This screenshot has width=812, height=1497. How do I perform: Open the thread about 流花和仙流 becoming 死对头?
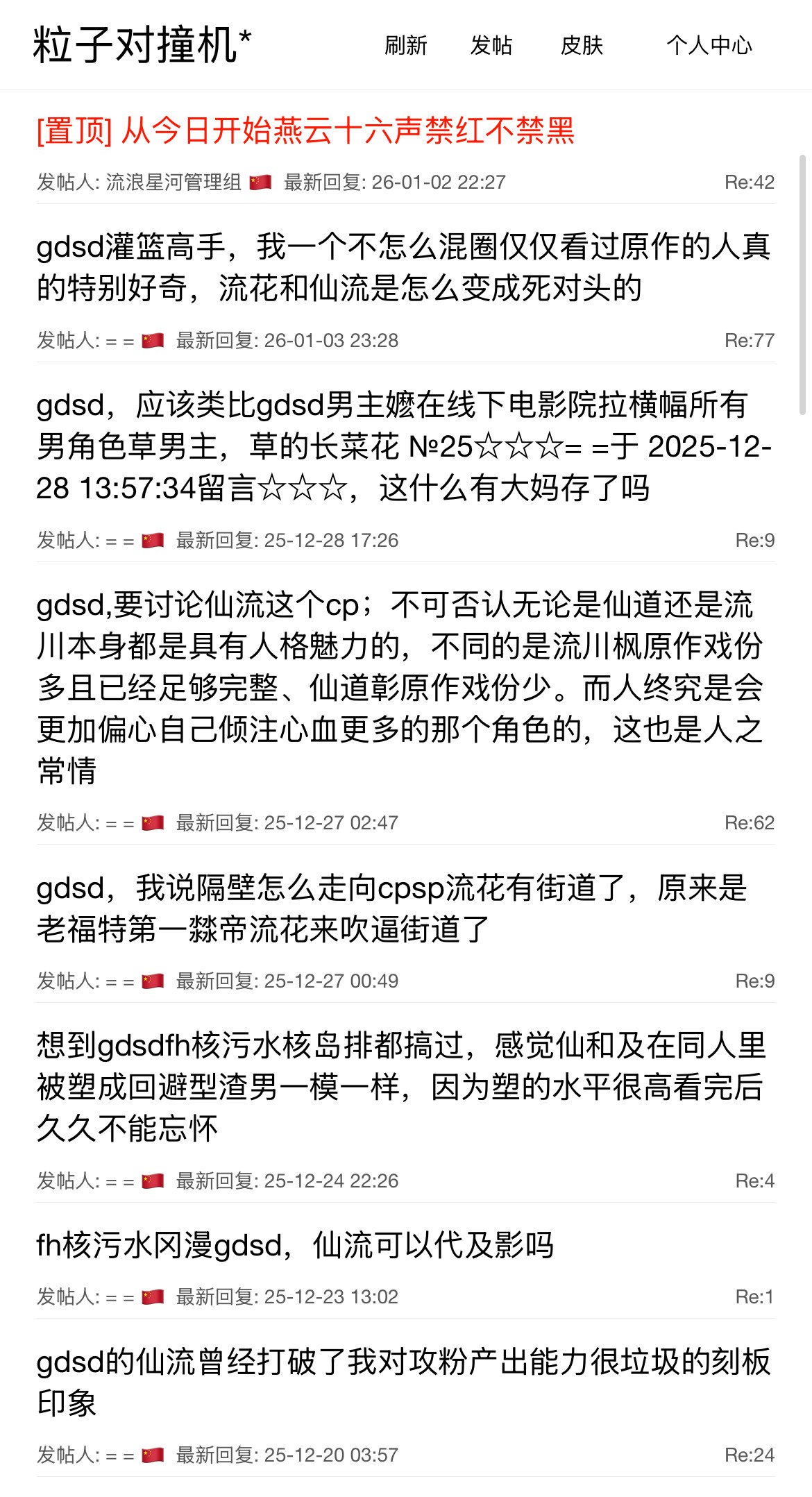403,267
